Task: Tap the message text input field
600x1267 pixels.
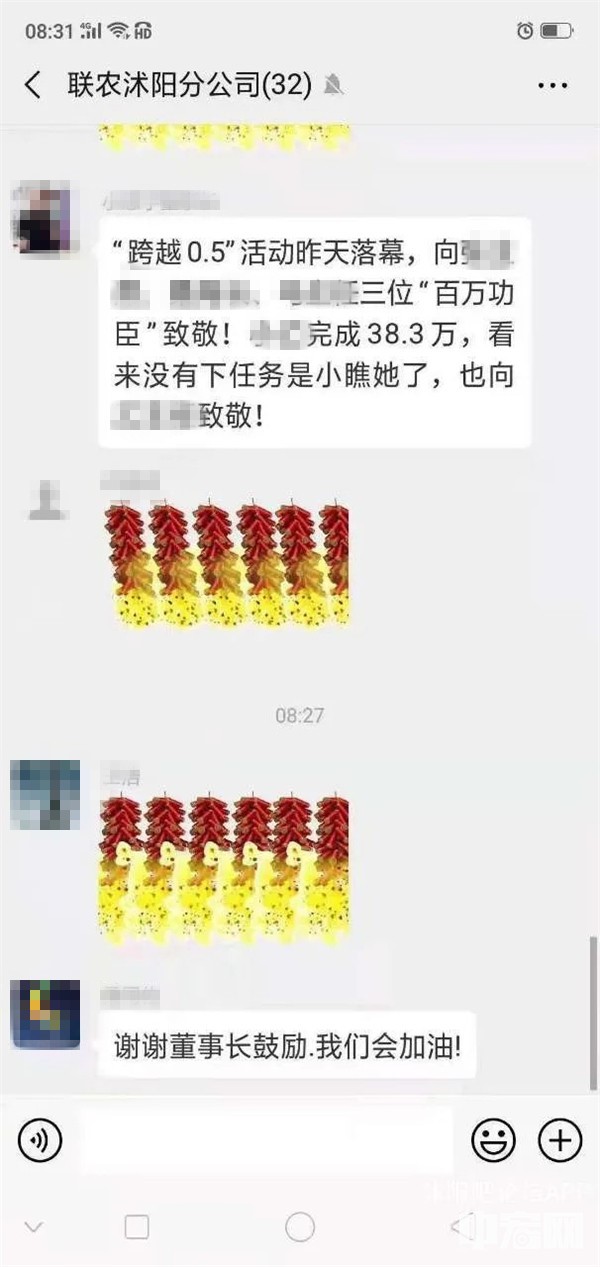Action: [x=265, y=1139]
